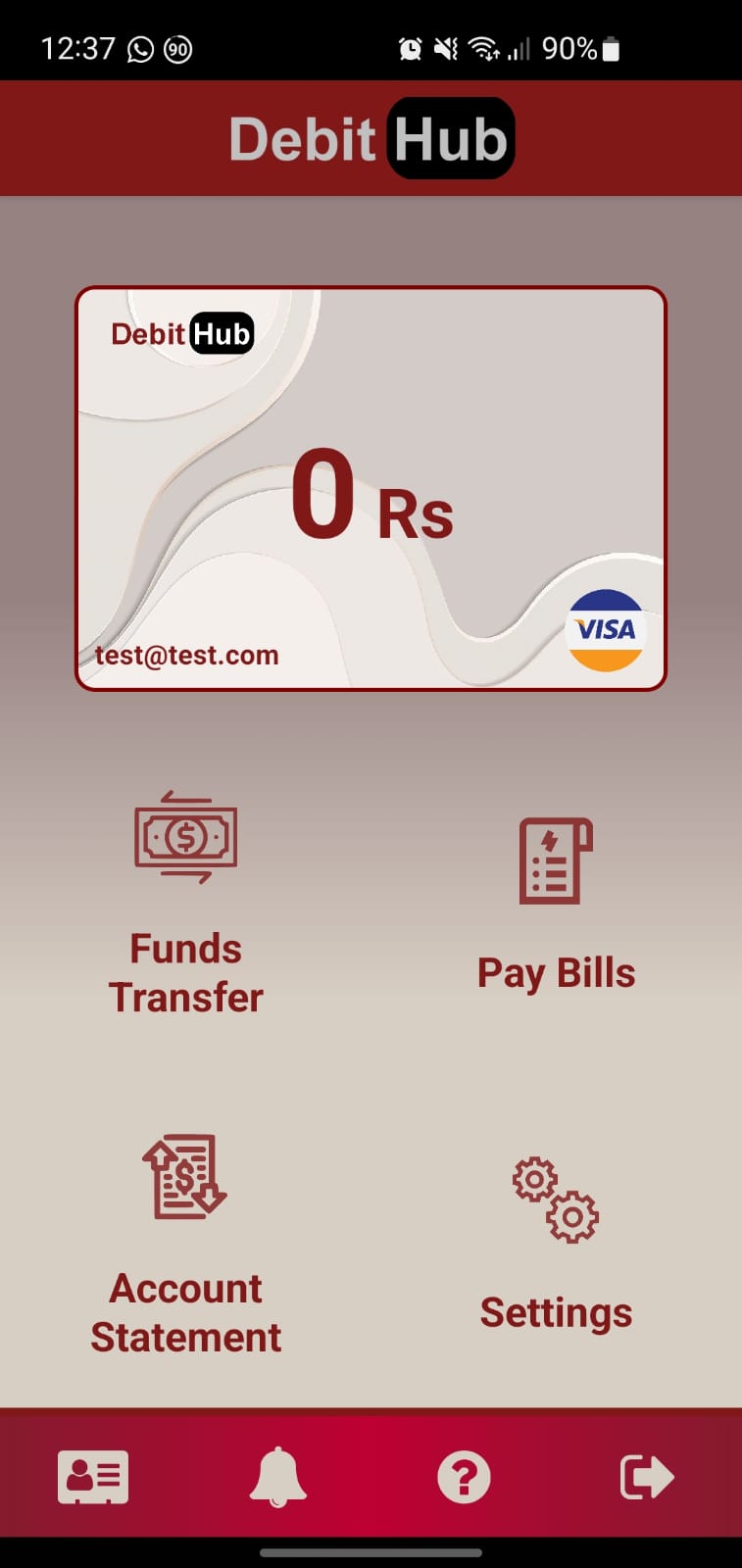Open the Settings option
Viewport: 742px width, 1568px height.
point(556,1245)
